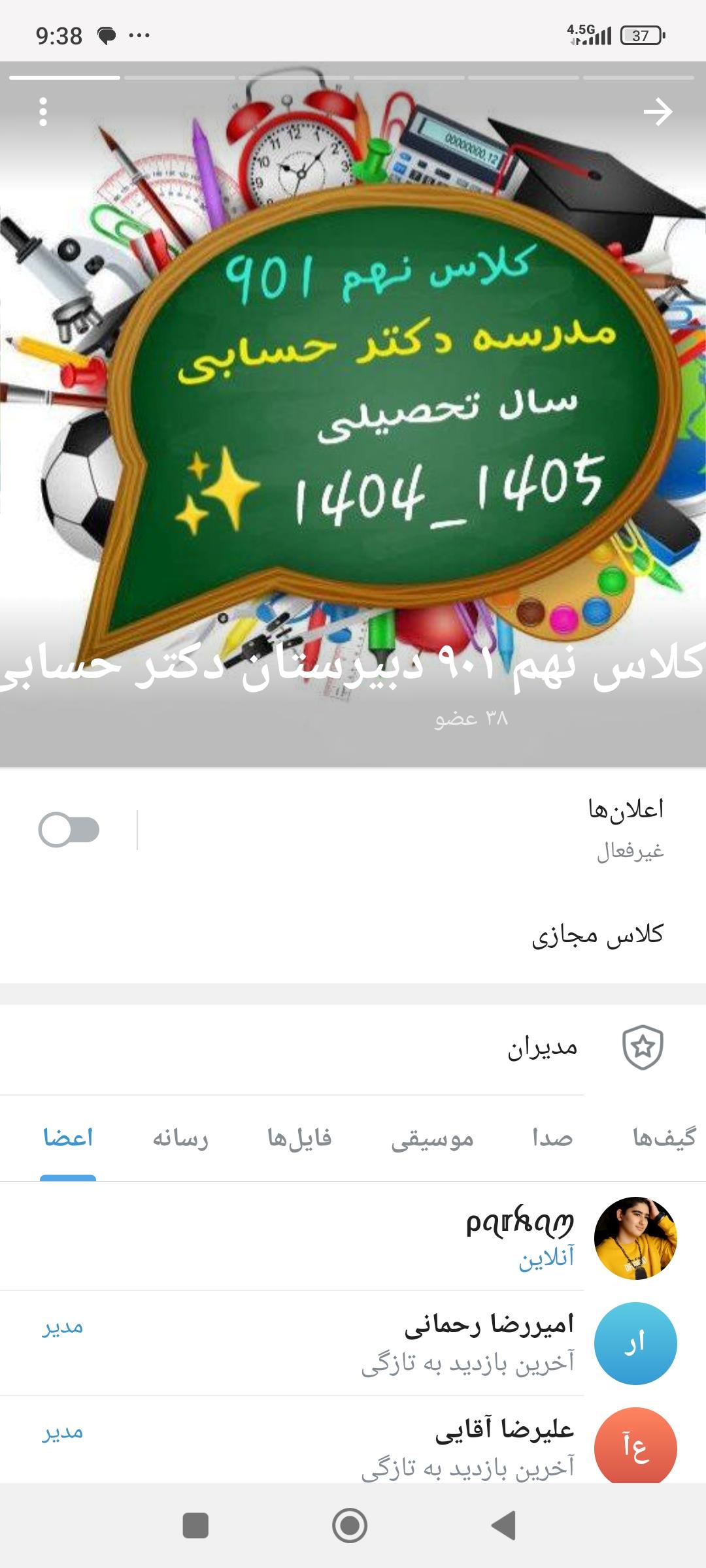
Task: Switch to the گیف‌ها tab
Action: (x=664, y=1138)
